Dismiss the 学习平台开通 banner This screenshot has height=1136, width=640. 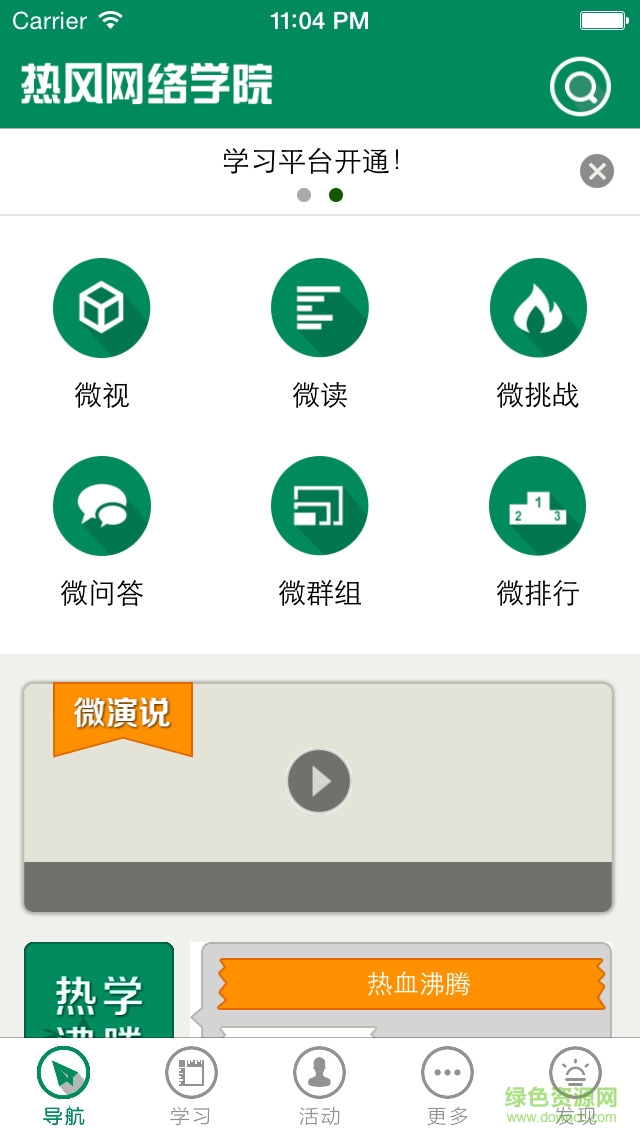pos(597,171)
